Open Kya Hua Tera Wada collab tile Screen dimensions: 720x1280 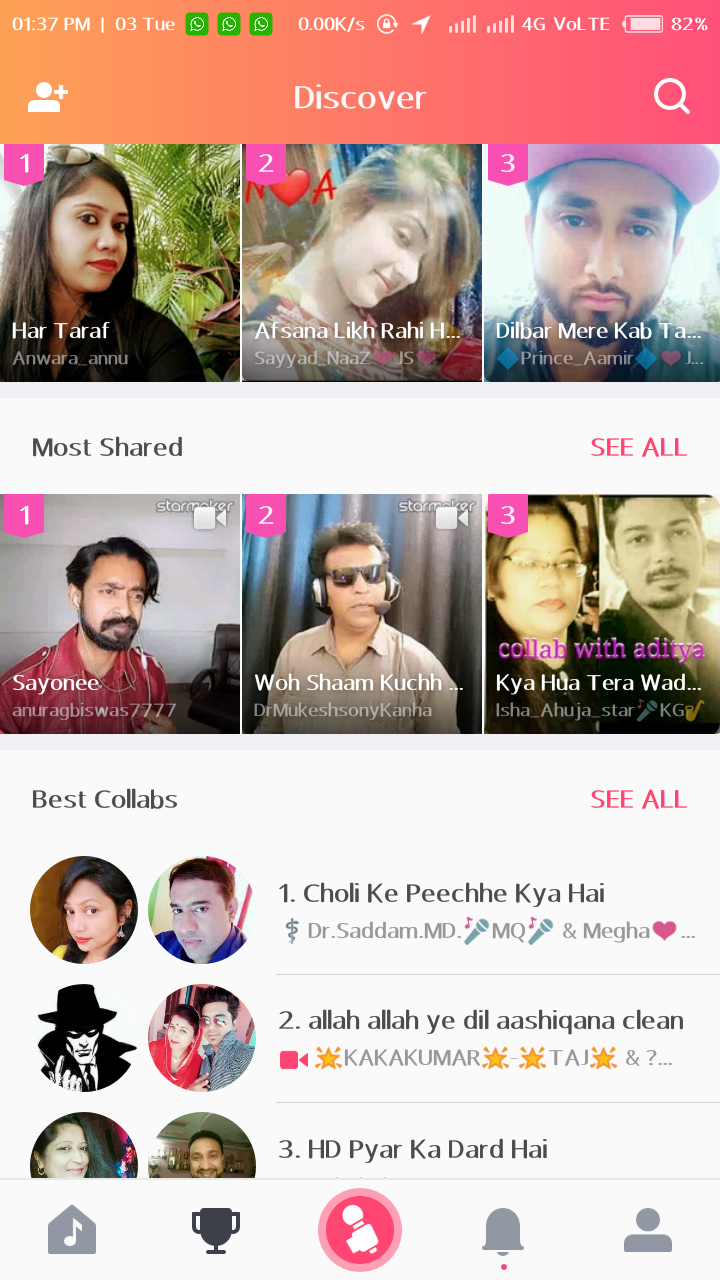[602, 614]
